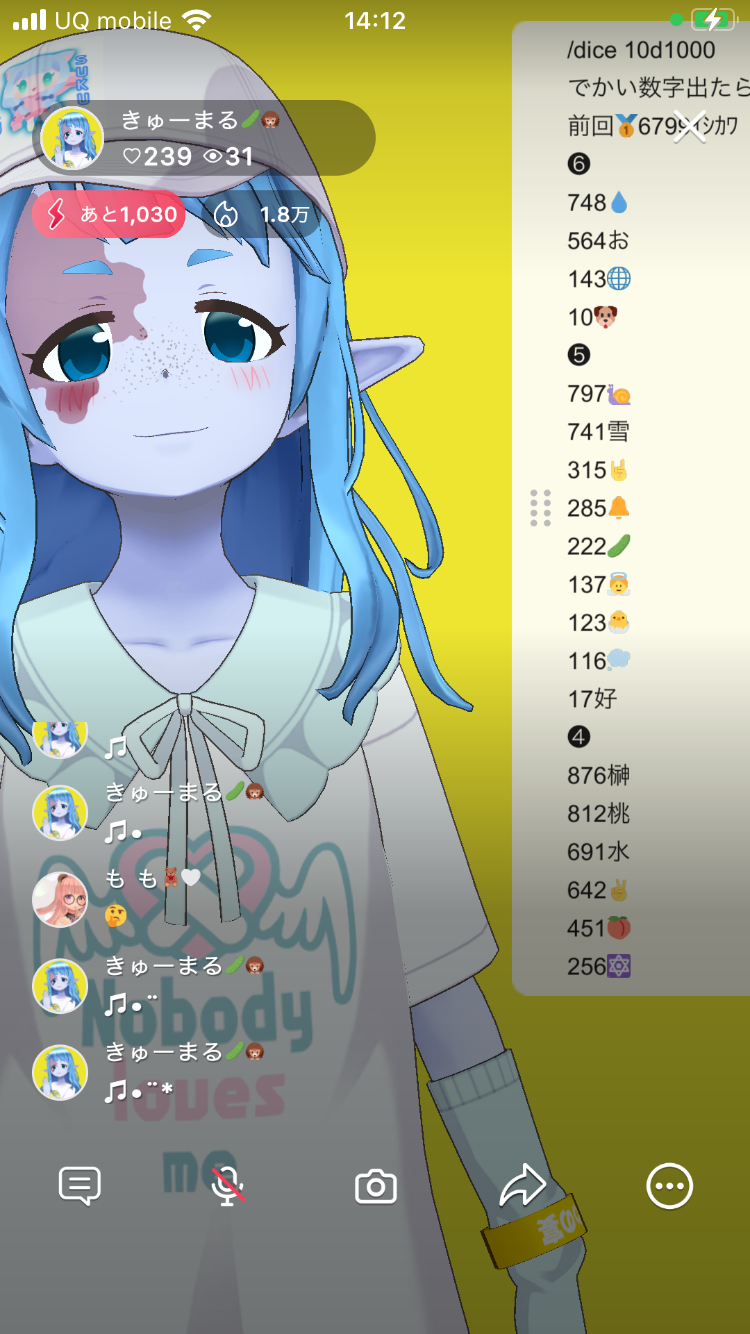Open the more options menu
The width and height of the screenshot is (750, 1334).
(x=669, y=1186)
